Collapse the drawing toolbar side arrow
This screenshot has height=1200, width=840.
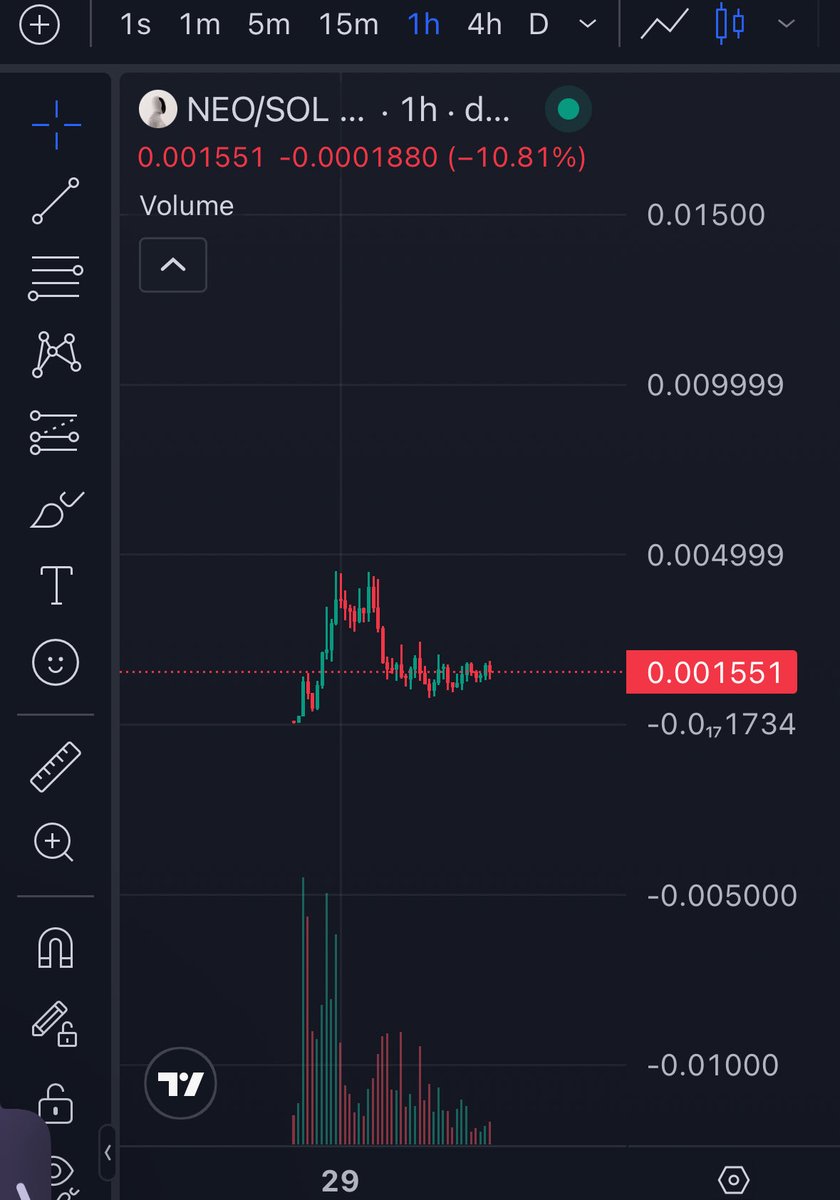pyautogui.click(x=108, y=1153)
